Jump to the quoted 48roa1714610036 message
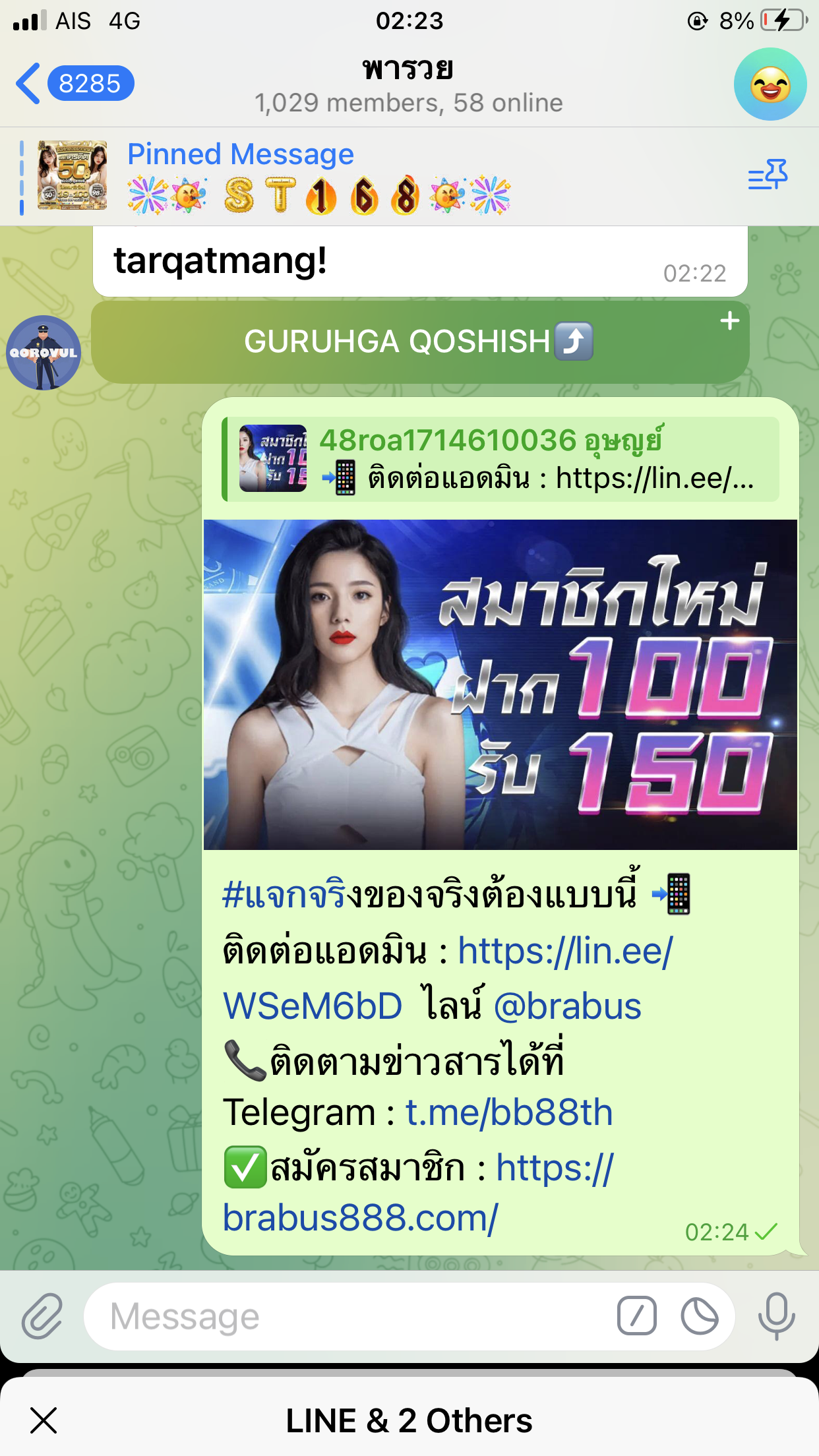Screen dimensions: 819x1456 point(501,459)
